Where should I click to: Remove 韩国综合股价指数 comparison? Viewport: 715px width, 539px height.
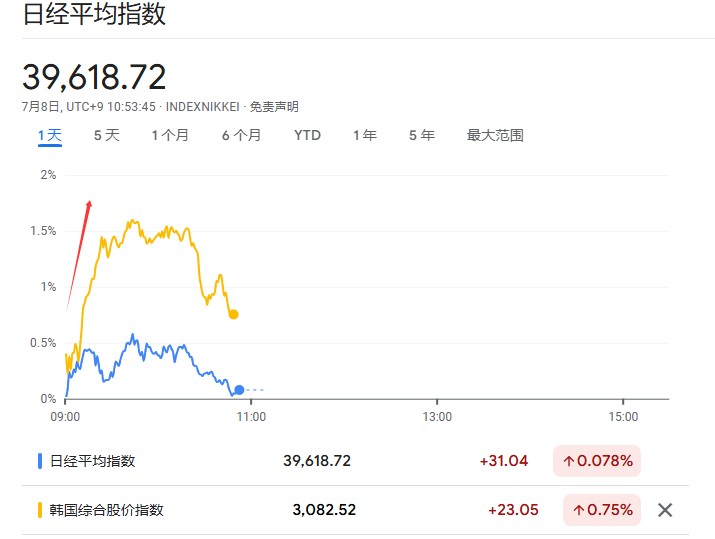click(665, 510)
